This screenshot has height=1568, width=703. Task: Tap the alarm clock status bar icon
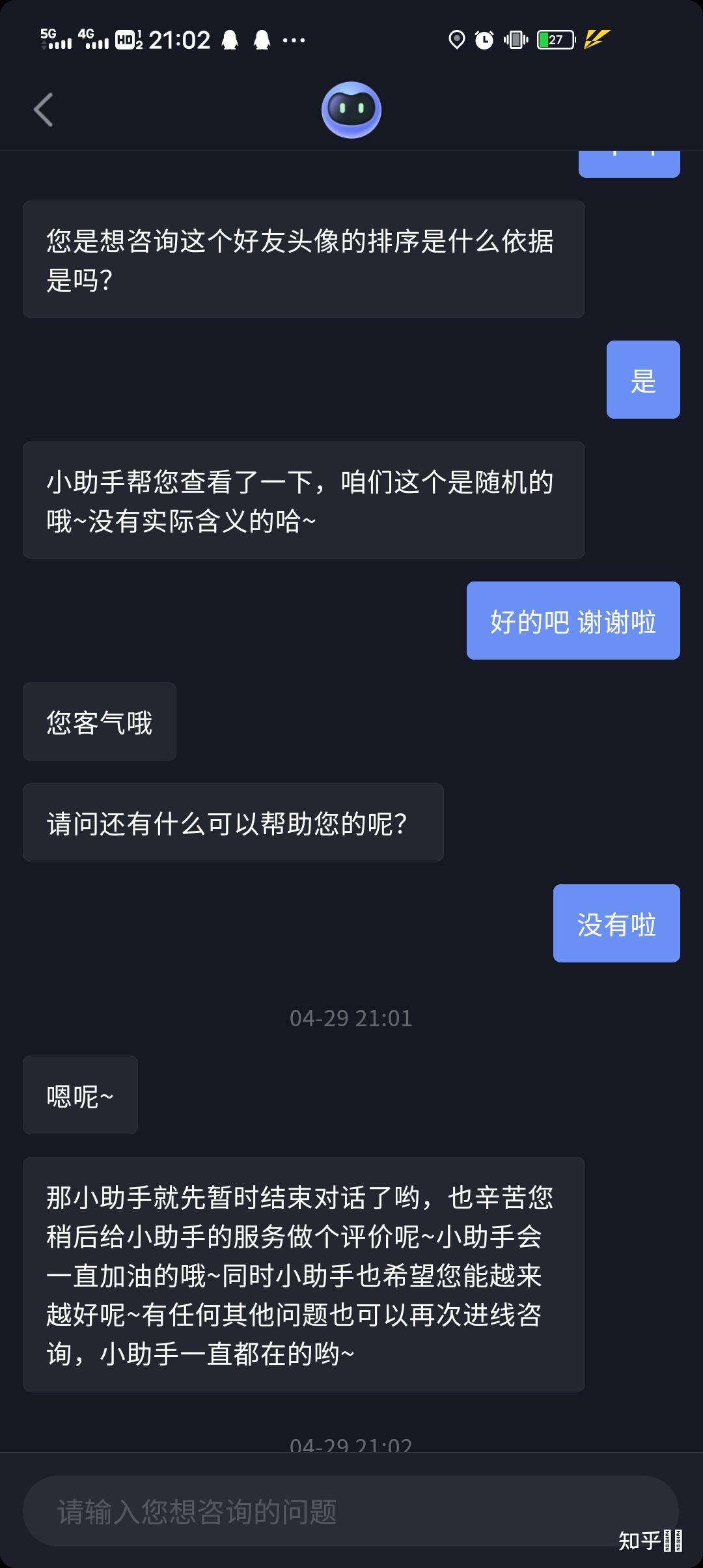(483, 39)
